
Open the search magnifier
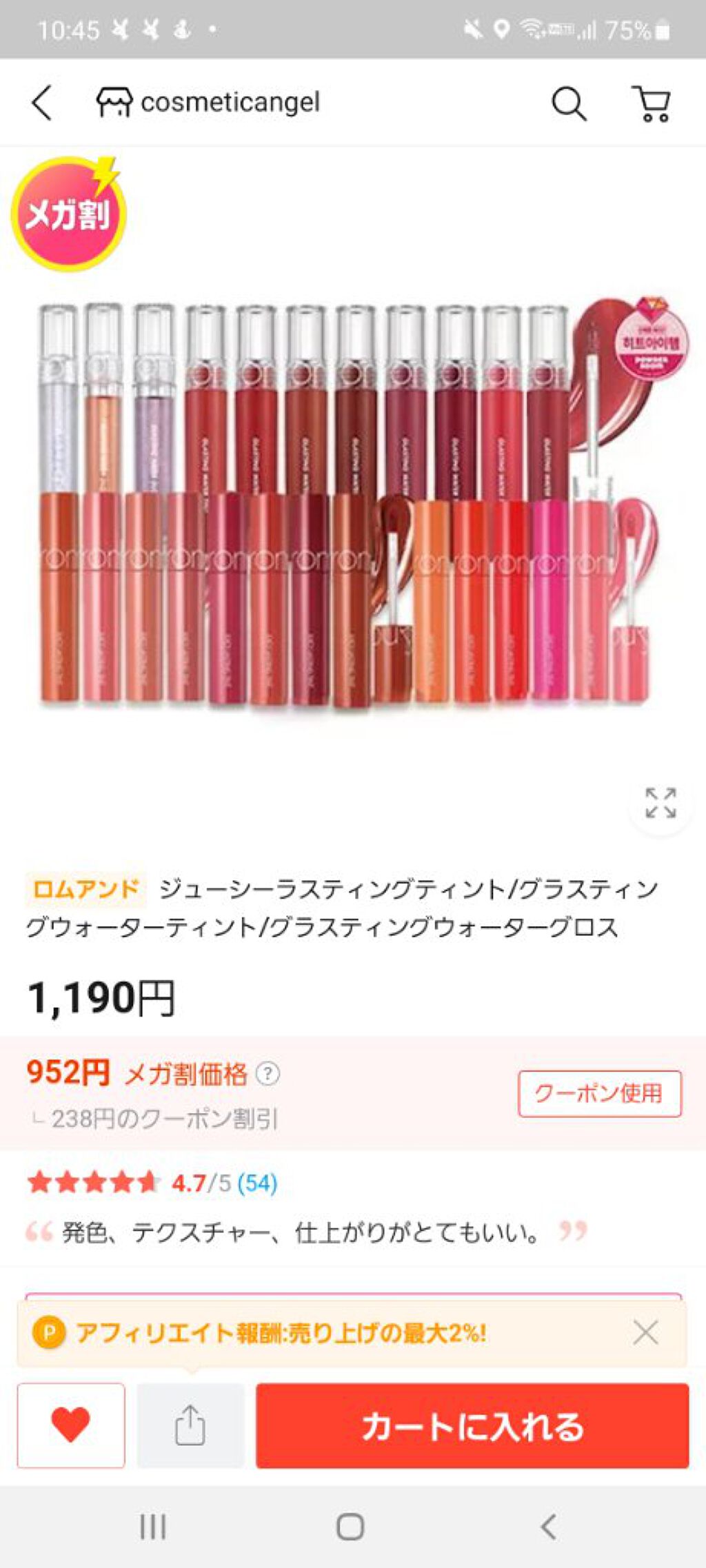[569, 104]
